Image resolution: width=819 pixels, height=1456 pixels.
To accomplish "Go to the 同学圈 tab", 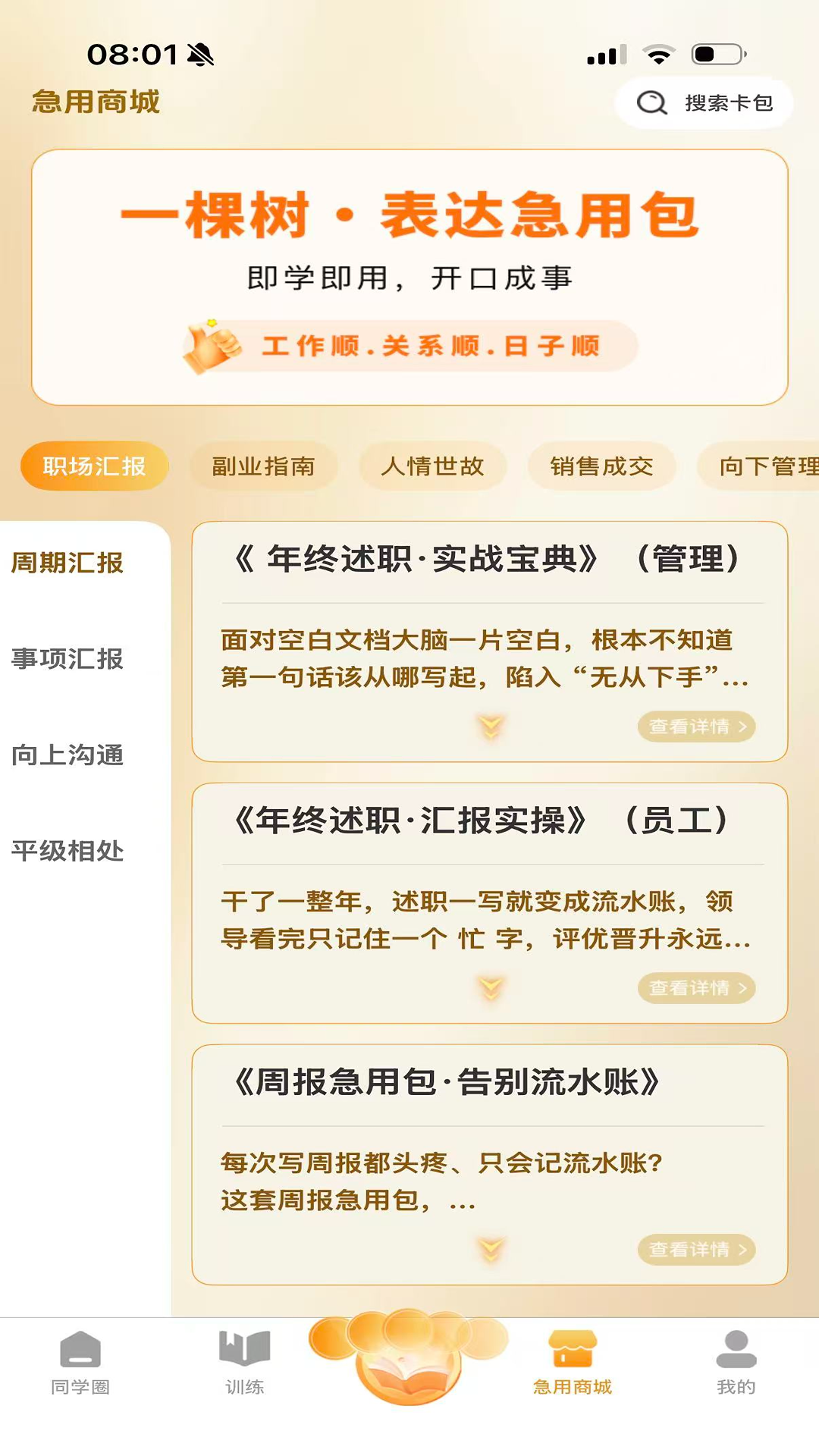I will (x=80, y=1364).
